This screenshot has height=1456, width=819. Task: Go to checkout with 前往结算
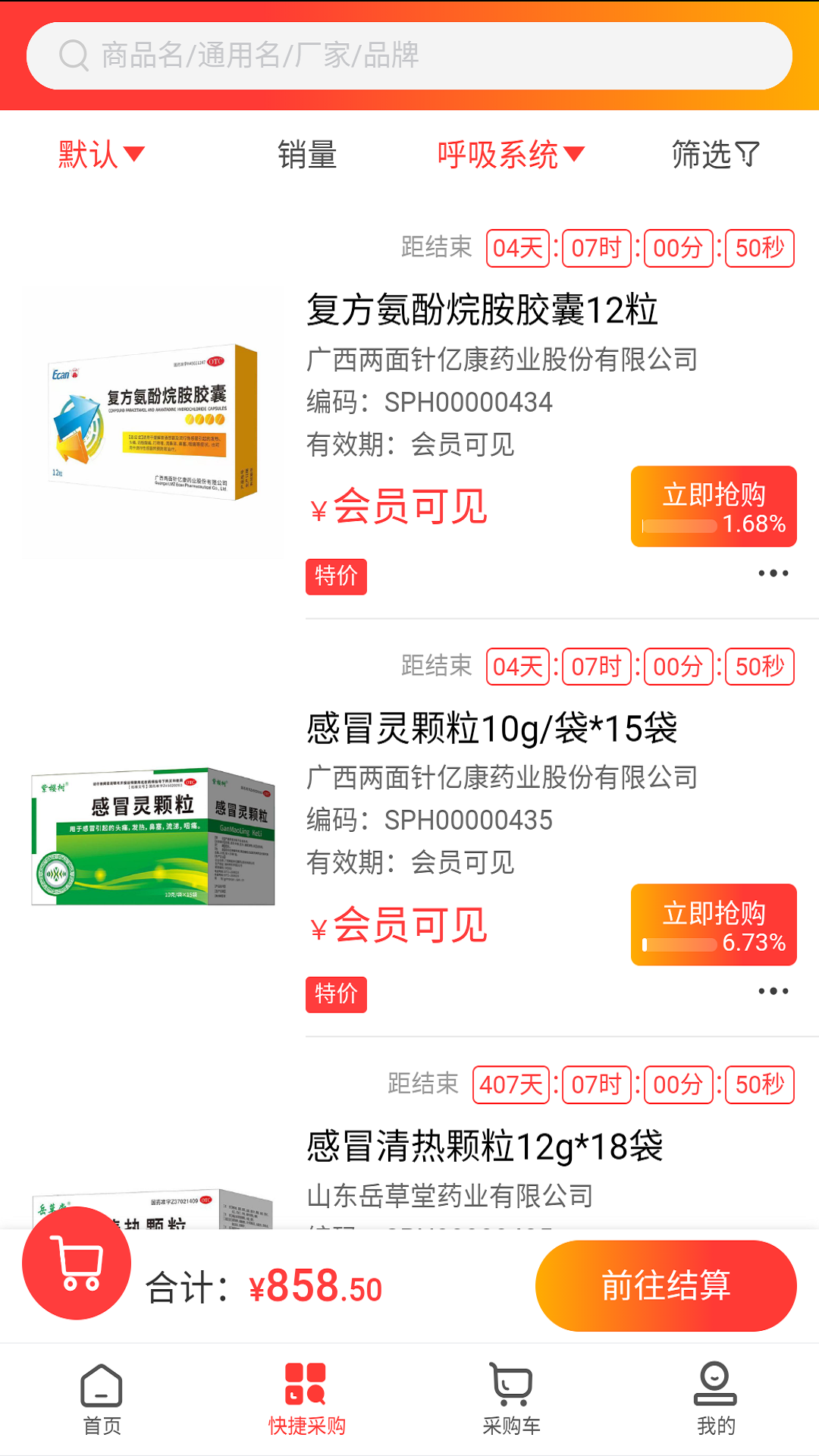pos(665,1285)
